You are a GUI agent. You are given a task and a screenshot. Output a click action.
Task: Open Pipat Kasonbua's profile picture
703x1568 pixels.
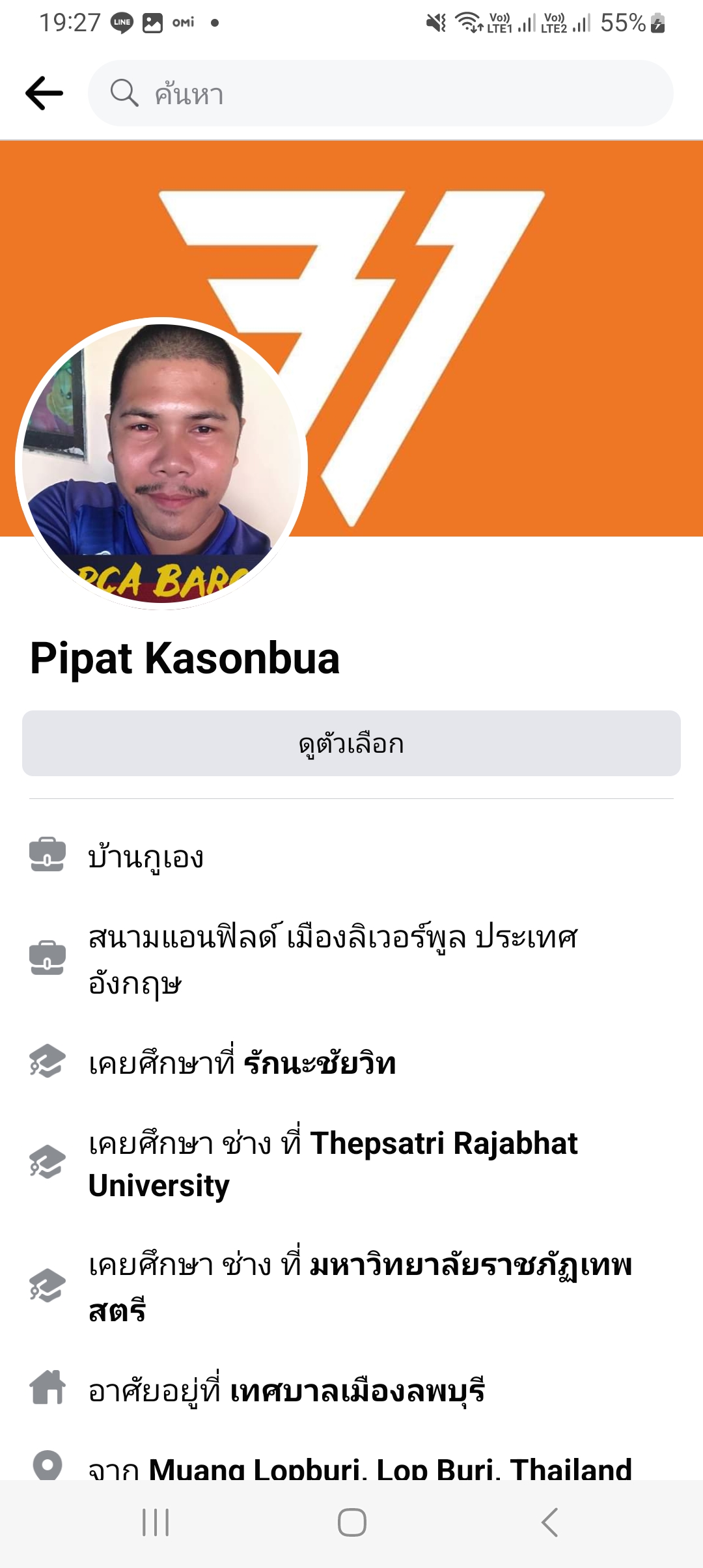coord(161,463)
